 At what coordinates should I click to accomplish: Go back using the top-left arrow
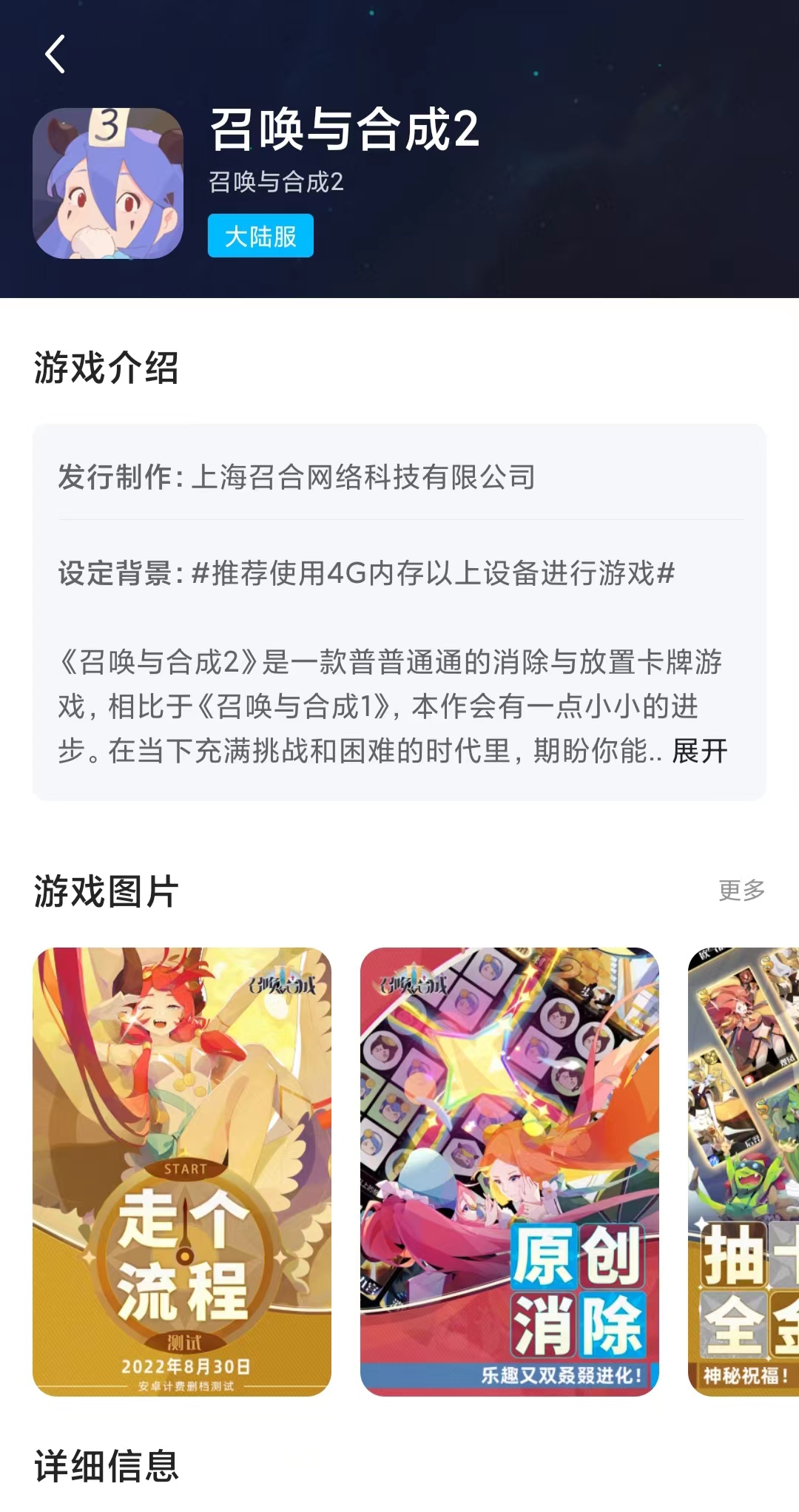55,54
